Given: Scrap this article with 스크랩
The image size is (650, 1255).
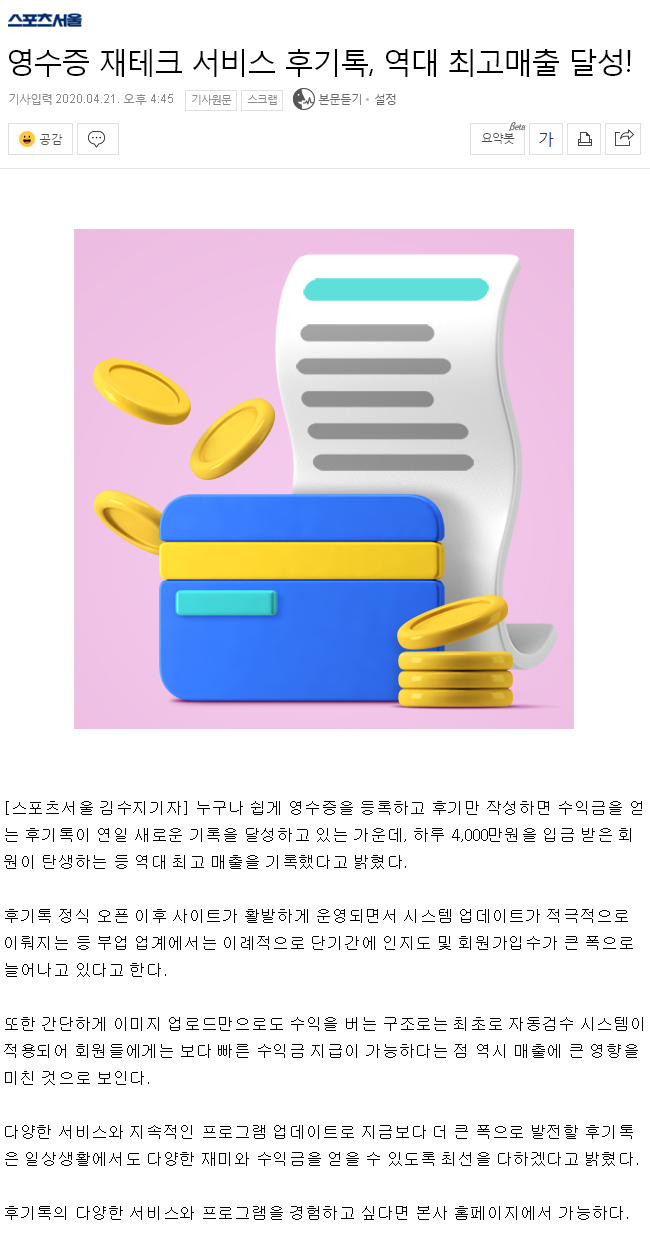Looking at the screenshot, I should (x=262, y=99).
